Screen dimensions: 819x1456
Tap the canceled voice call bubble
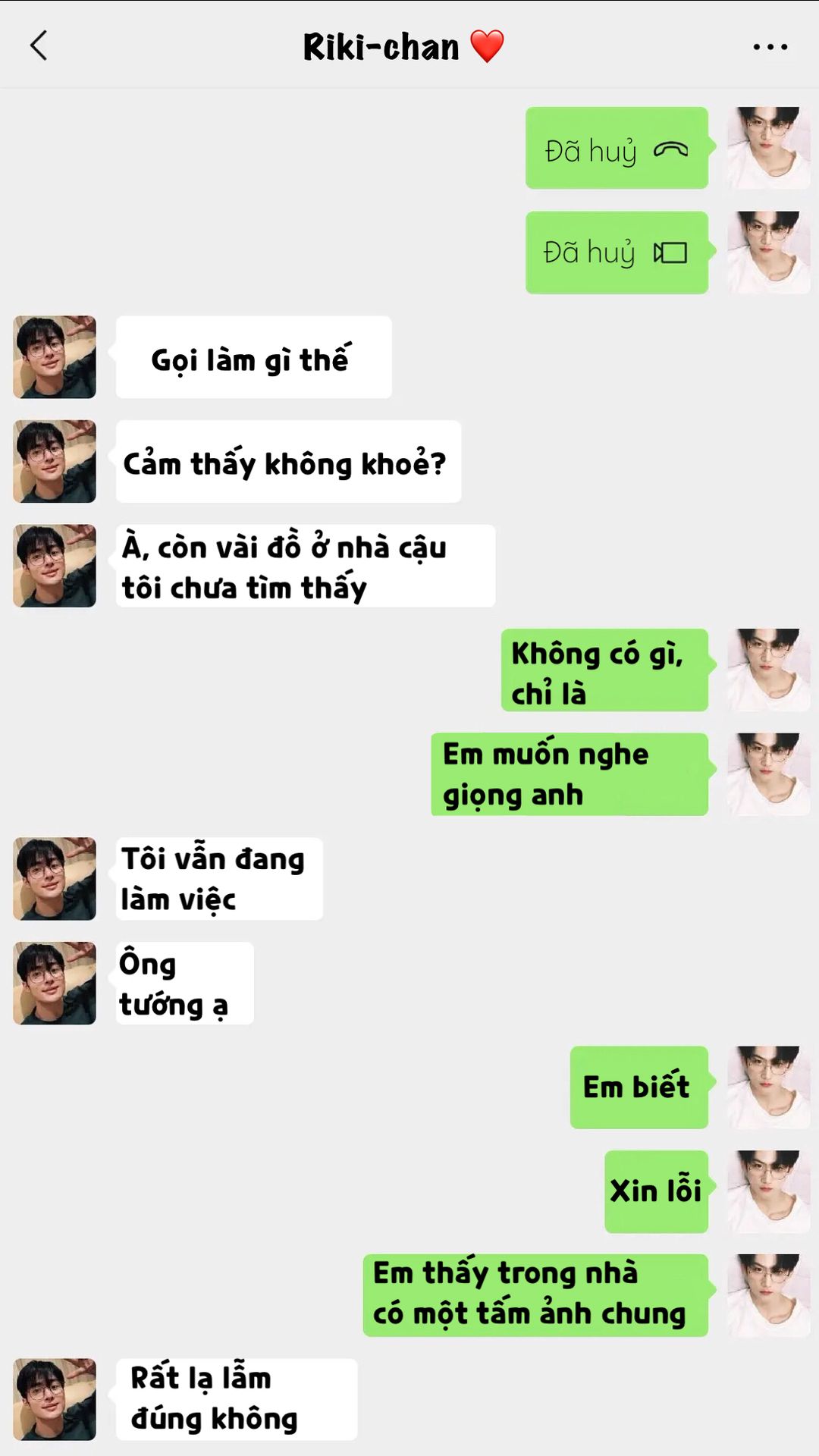pos(617,149)
